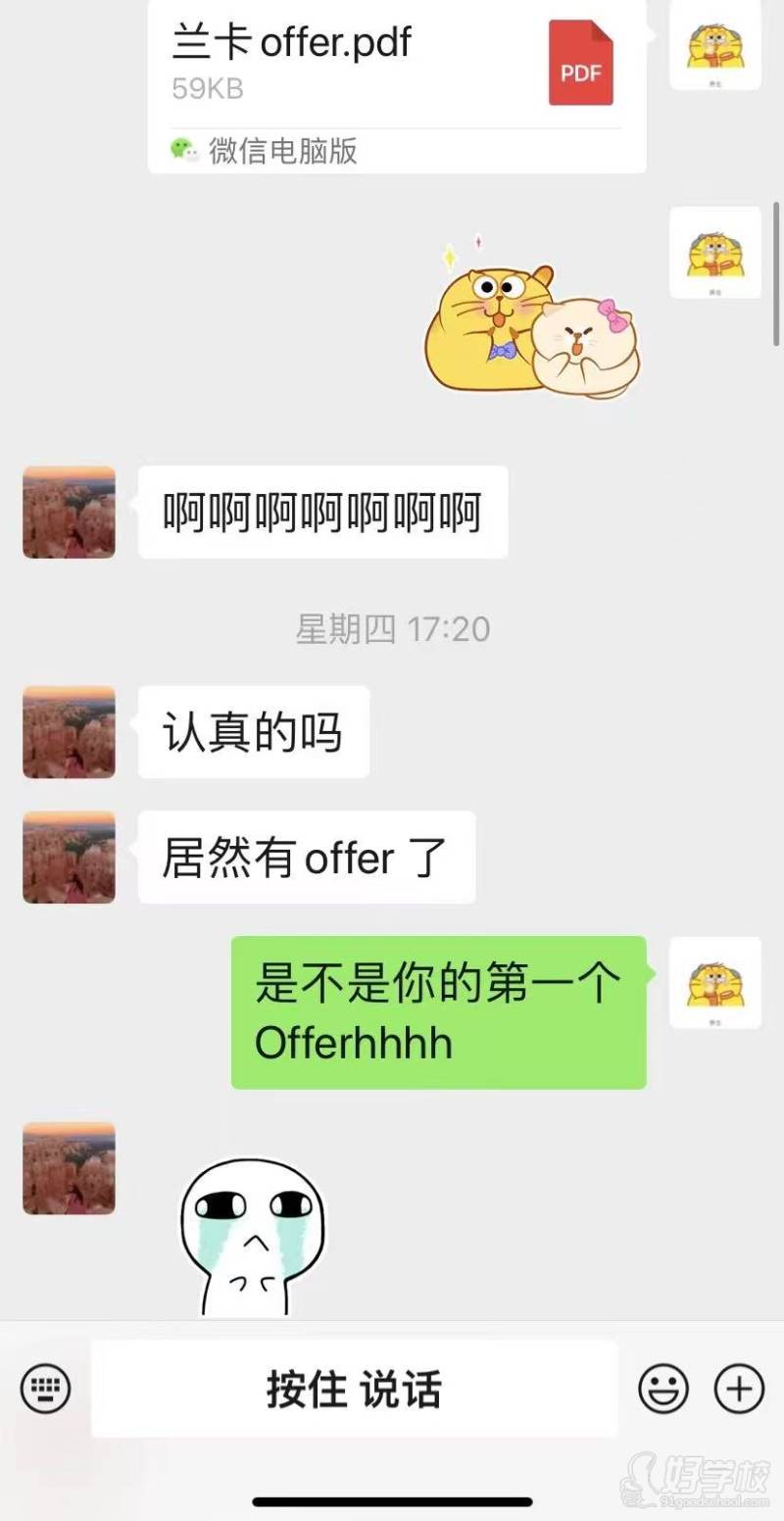Image resolution: width=784 pixels, height=1521 pixels.
Task: View my avatar beside the Offerhhhh message
Action: (x=714, y=982)
